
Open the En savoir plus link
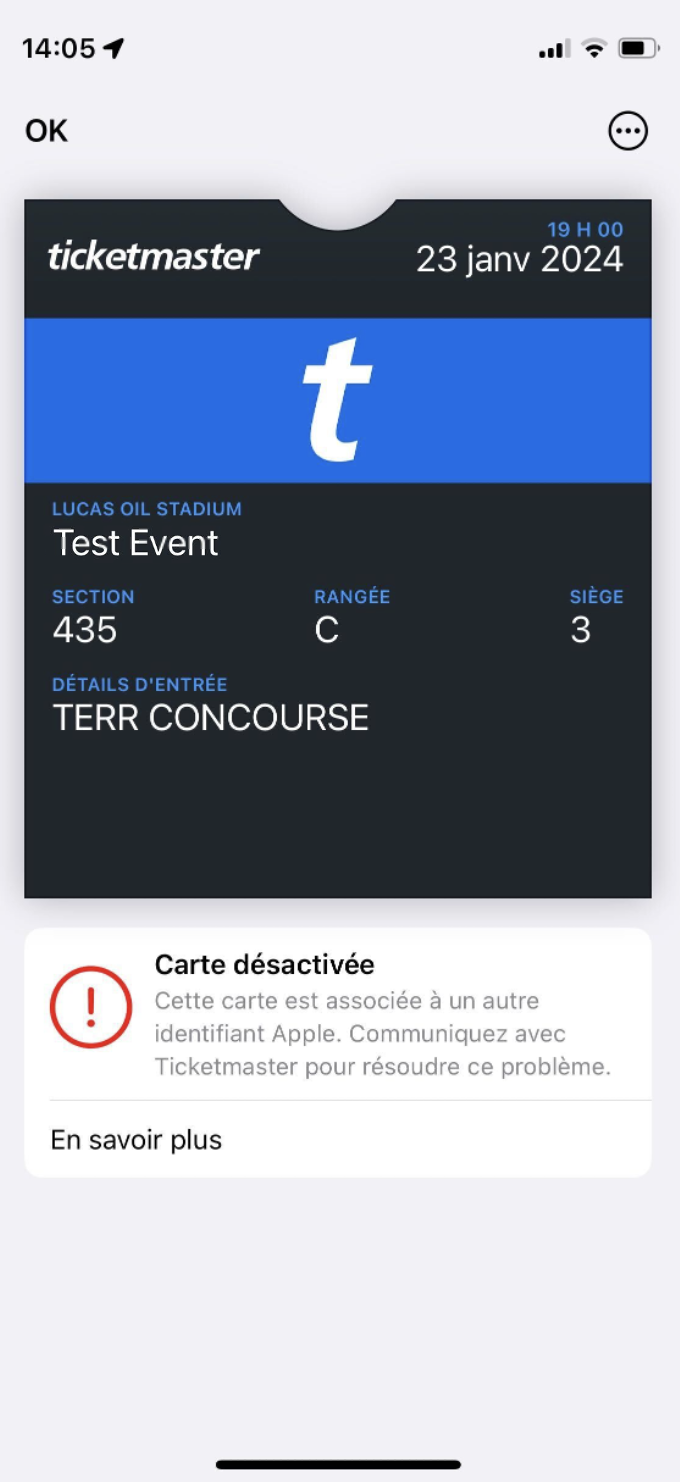[136, 1140]
